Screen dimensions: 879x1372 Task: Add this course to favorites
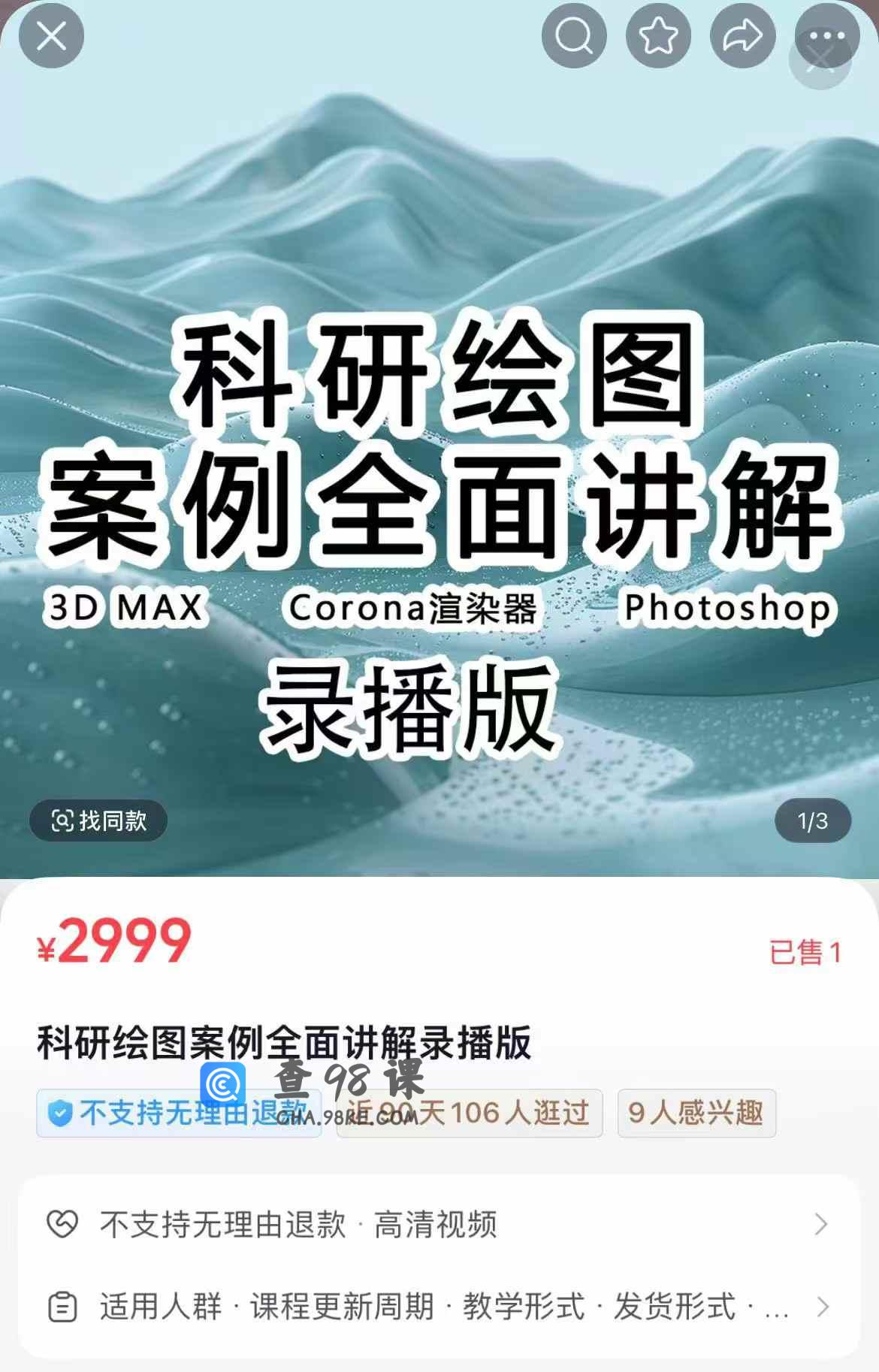pyautogui.click(x=658, y=35)
